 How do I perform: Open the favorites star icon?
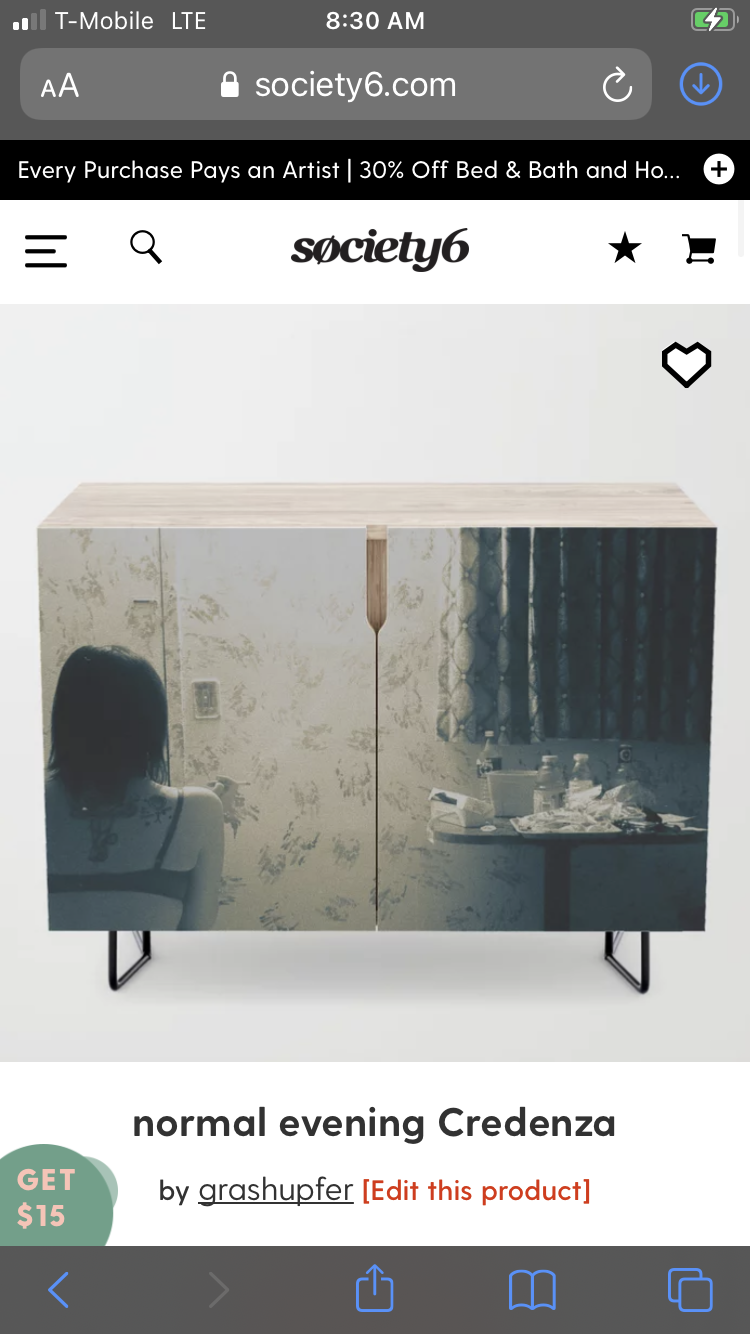pyautogui.click(x=625, y=249)
